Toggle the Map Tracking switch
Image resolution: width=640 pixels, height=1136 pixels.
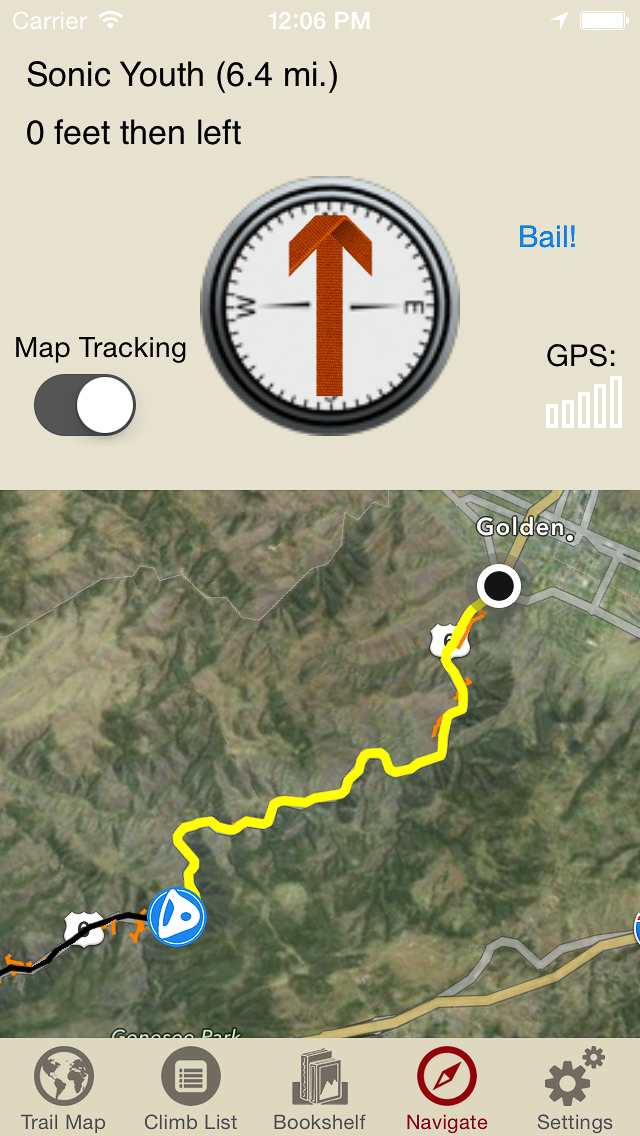85,405
